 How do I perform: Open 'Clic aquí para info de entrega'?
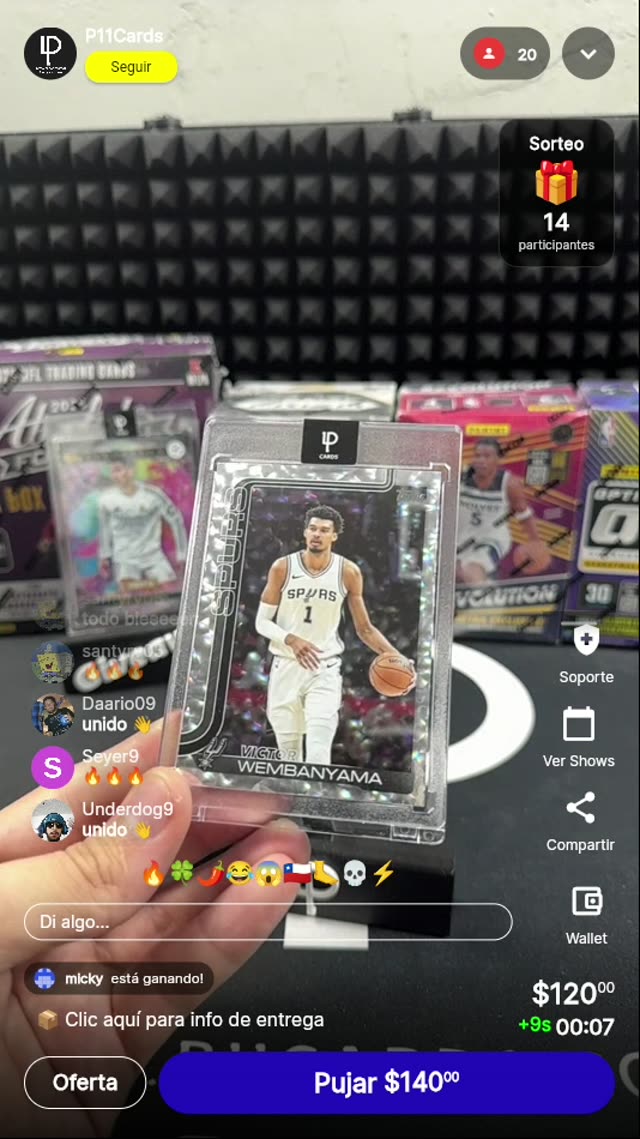(194, 1020)
